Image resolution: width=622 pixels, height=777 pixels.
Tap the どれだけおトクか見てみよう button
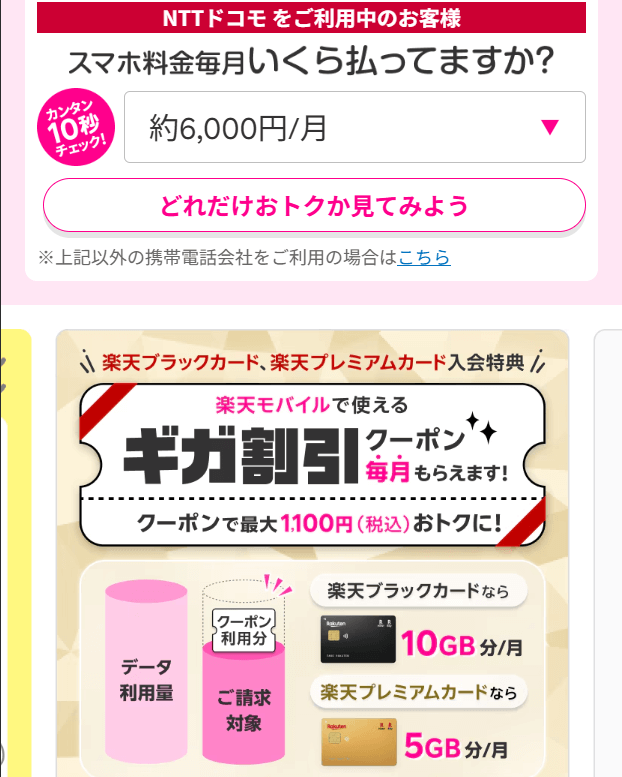pos(313,206)
